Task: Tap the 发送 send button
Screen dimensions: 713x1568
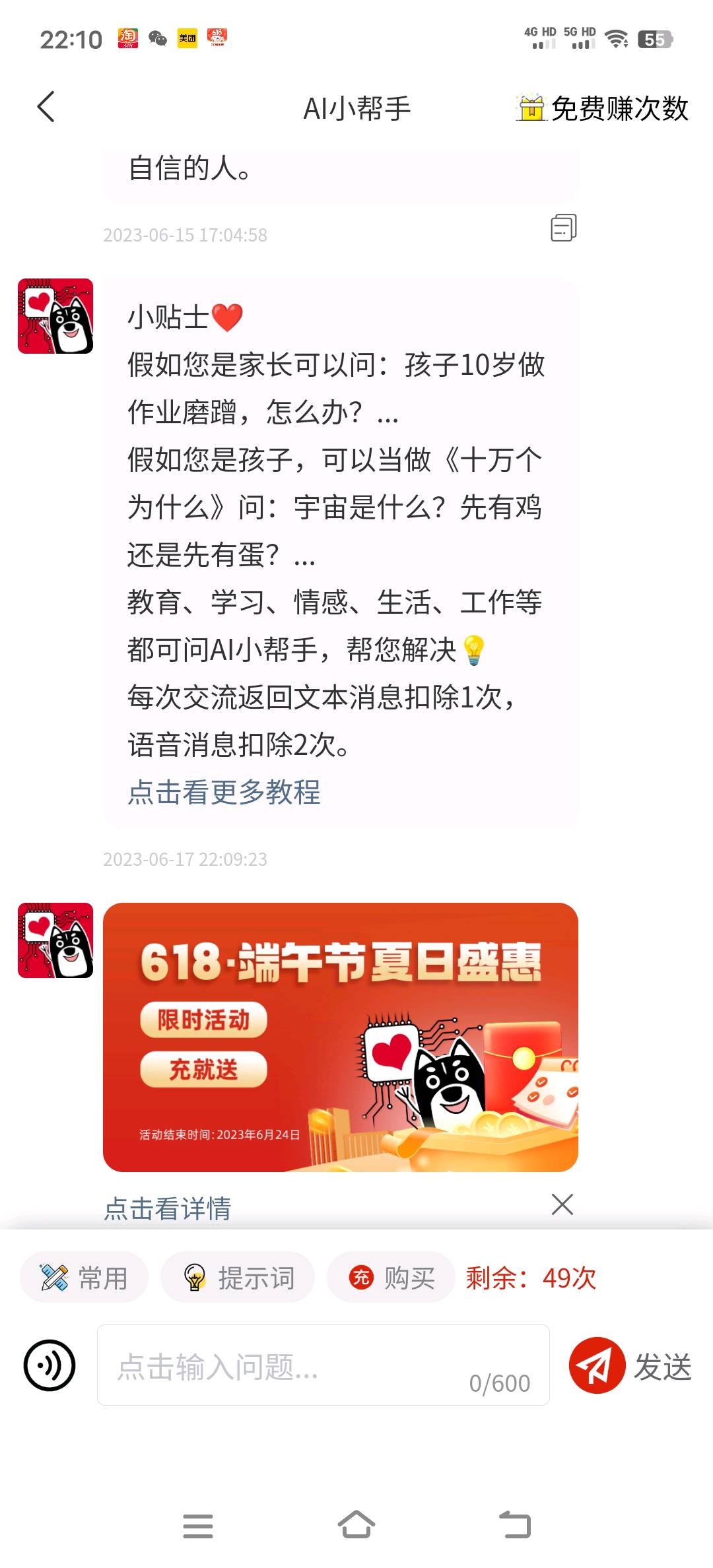Action: point(630,1365)
